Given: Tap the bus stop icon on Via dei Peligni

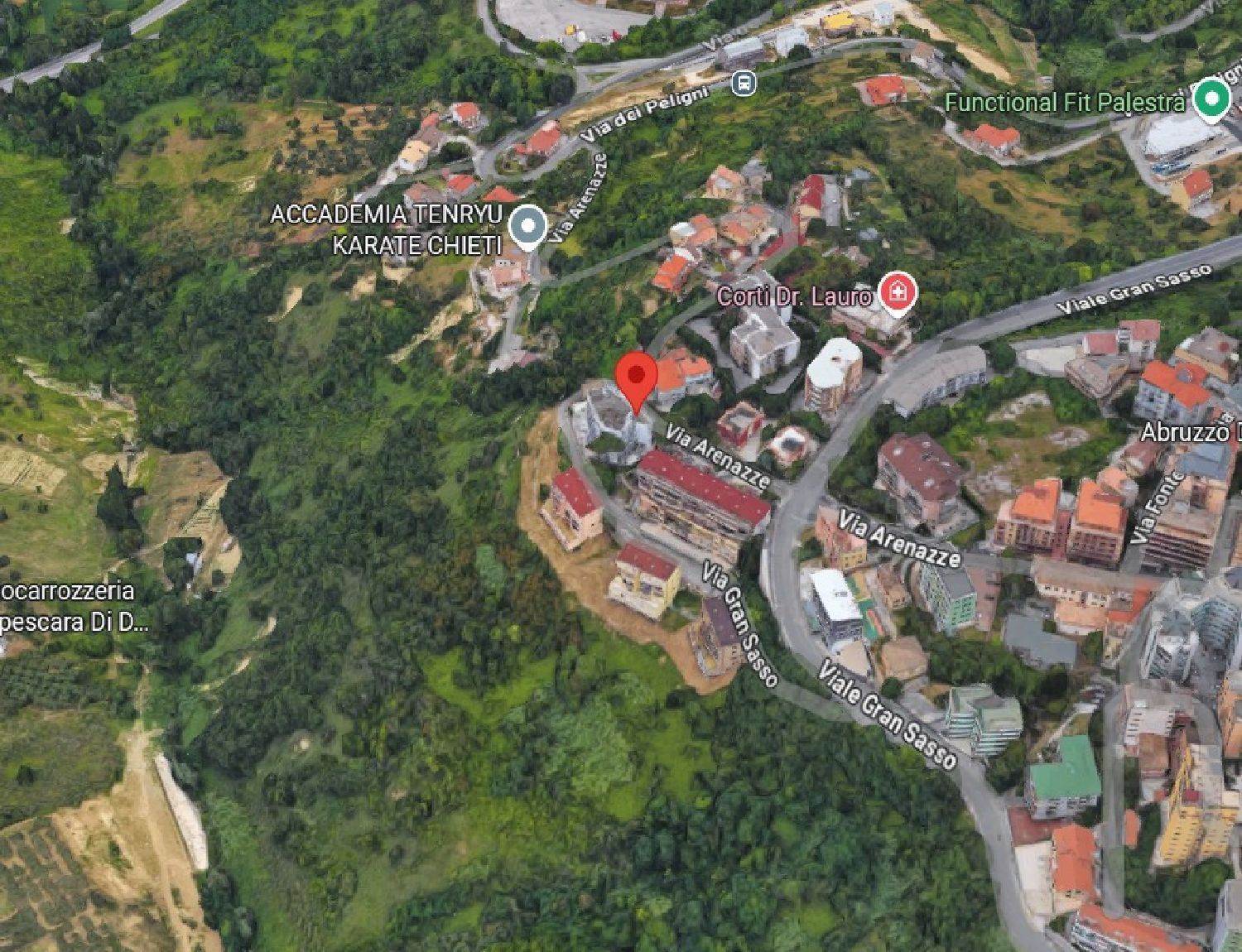Looking at the screenshot, I should tap(744, 82).
